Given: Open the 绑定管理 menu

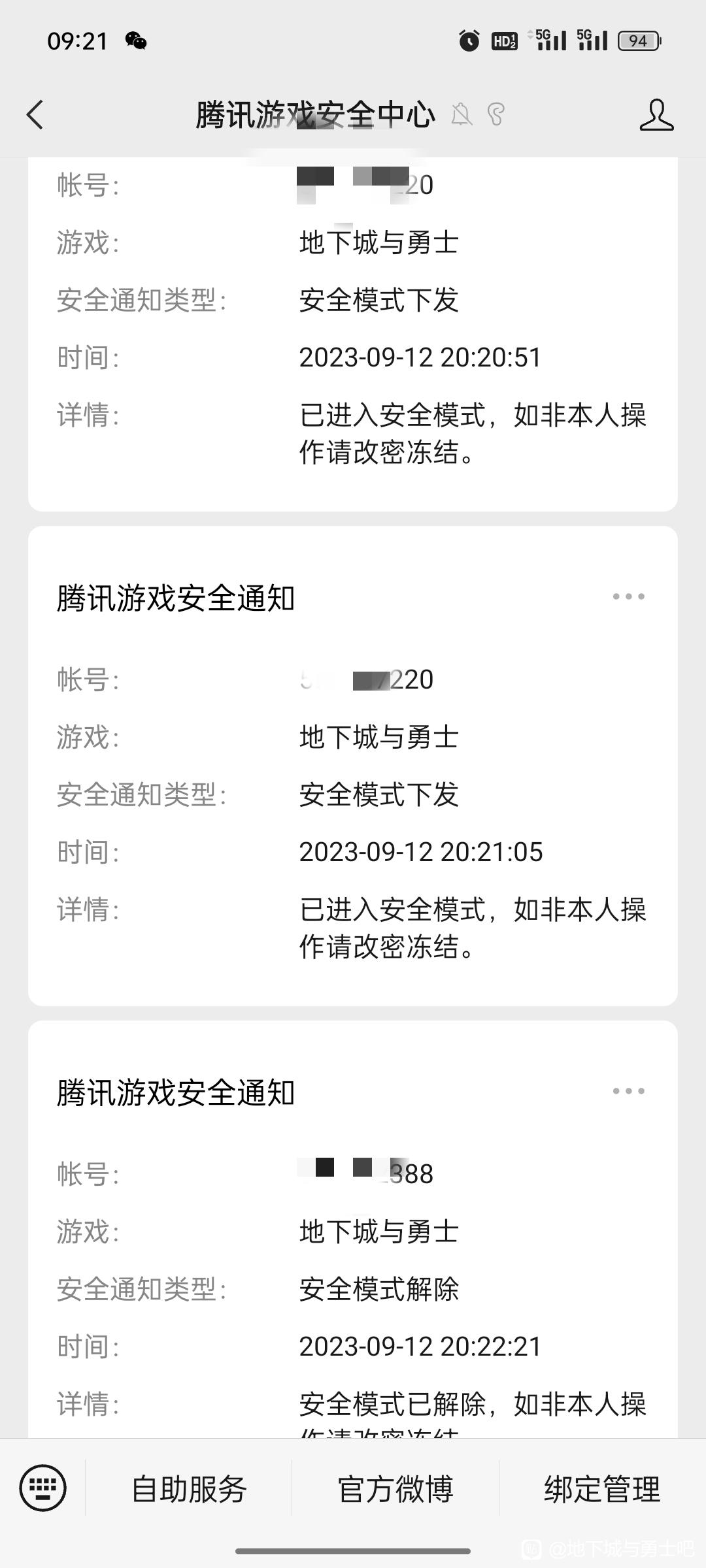Looking at the screenshot, I should pos(602,1489).
